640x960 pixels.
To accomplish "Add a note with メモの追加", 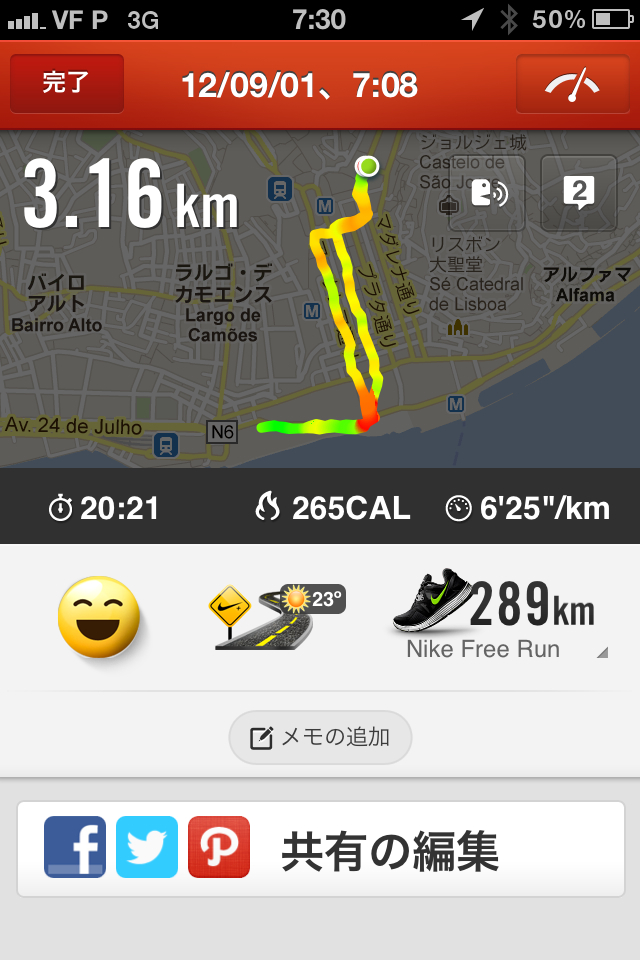I will pyautogui.click(x=320, y=738).
